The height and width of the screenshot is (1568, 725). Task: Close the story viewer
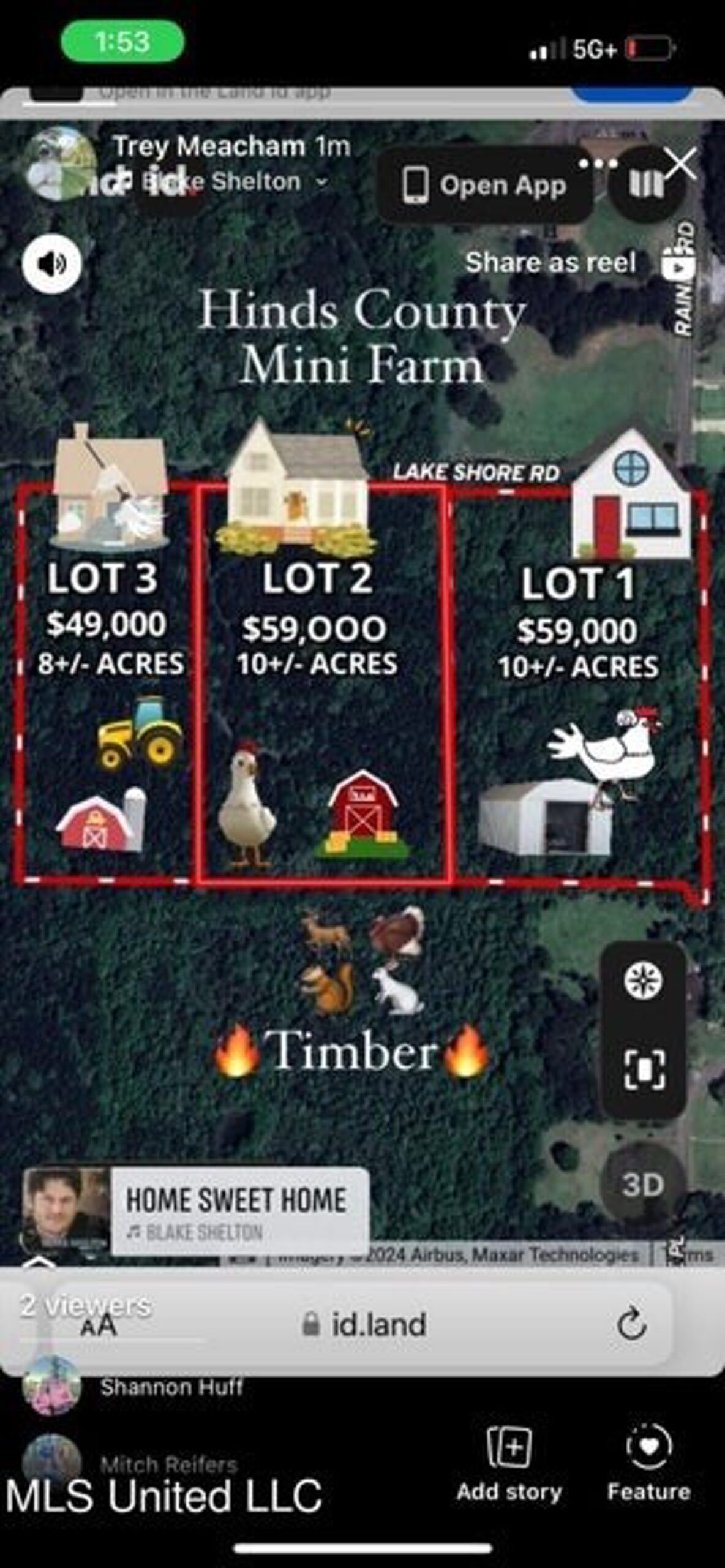pyautogui.click(x=680, y=164)
